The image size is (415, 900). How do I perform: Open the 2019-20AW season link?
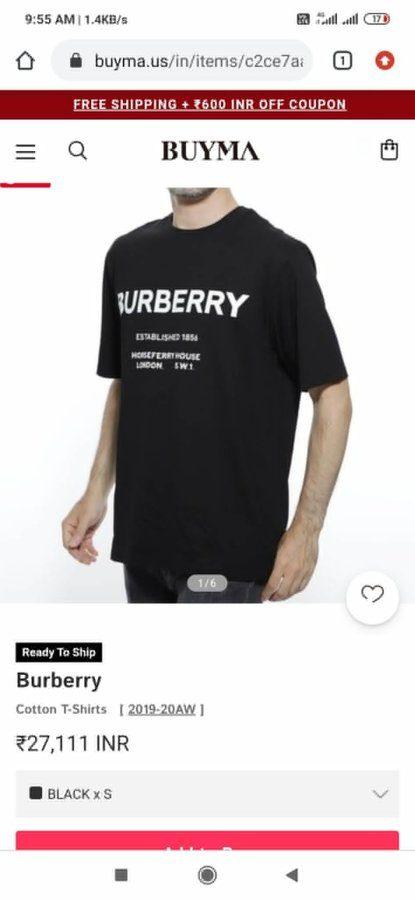pyautogui.click(x=162, y=709)
